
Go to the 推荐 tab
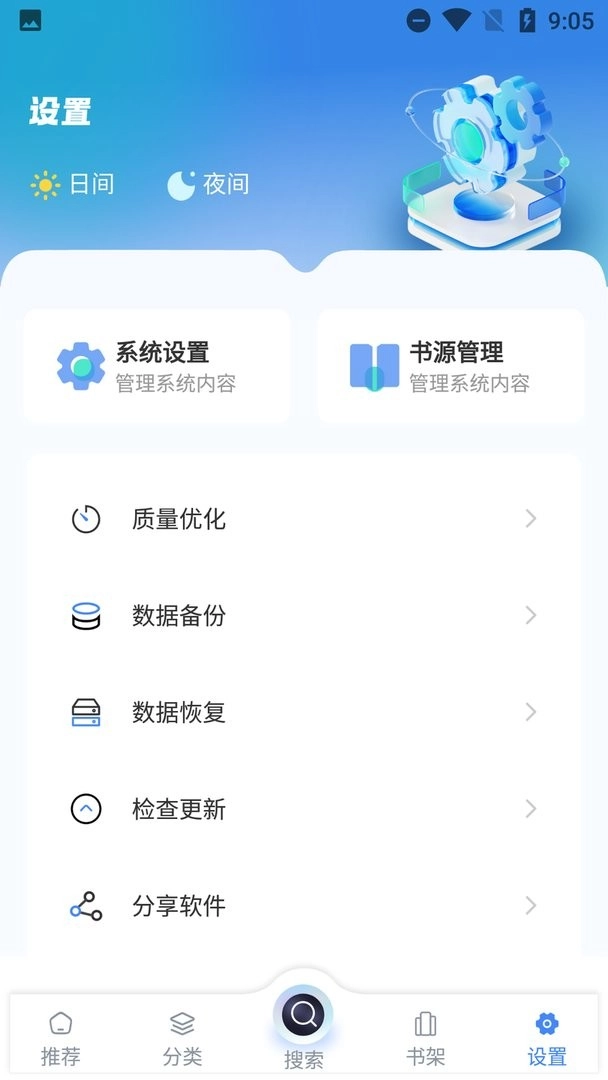61,1038
